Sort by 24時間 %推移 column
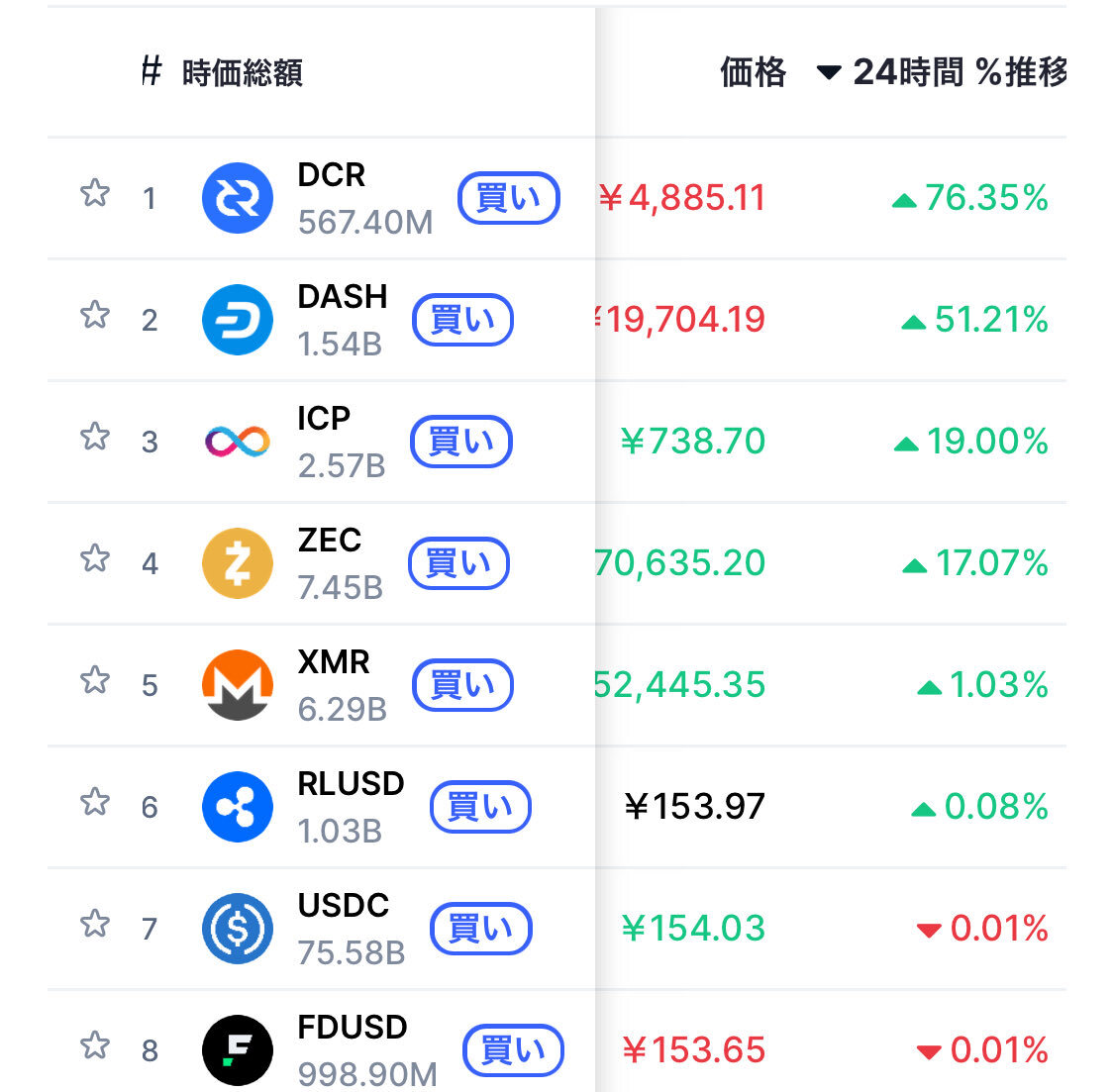 click(x=959, y=72)
